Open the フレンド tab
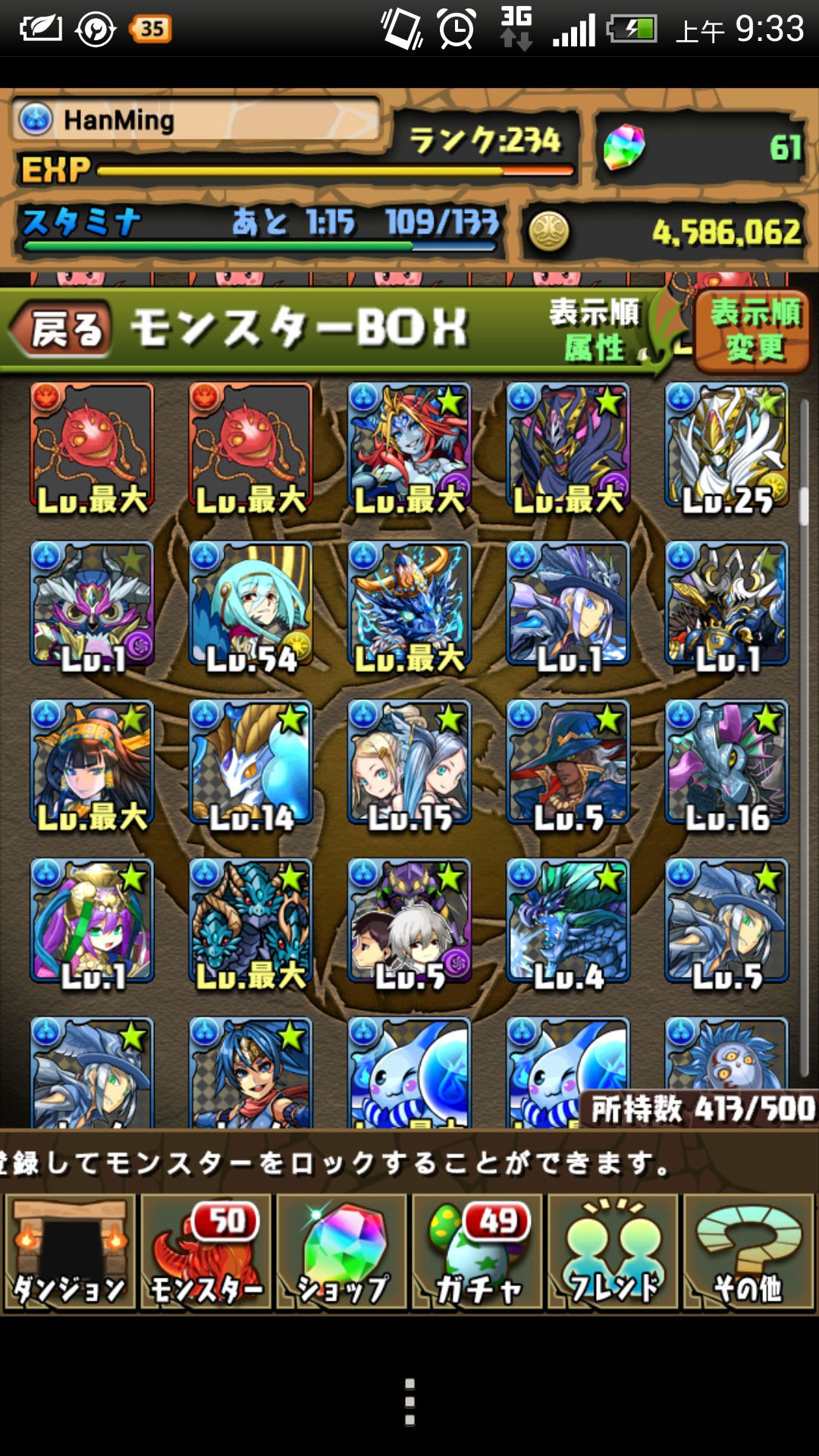This screenshot has height=1456, width=819. pyautogui.click(x=613, y=1253)
